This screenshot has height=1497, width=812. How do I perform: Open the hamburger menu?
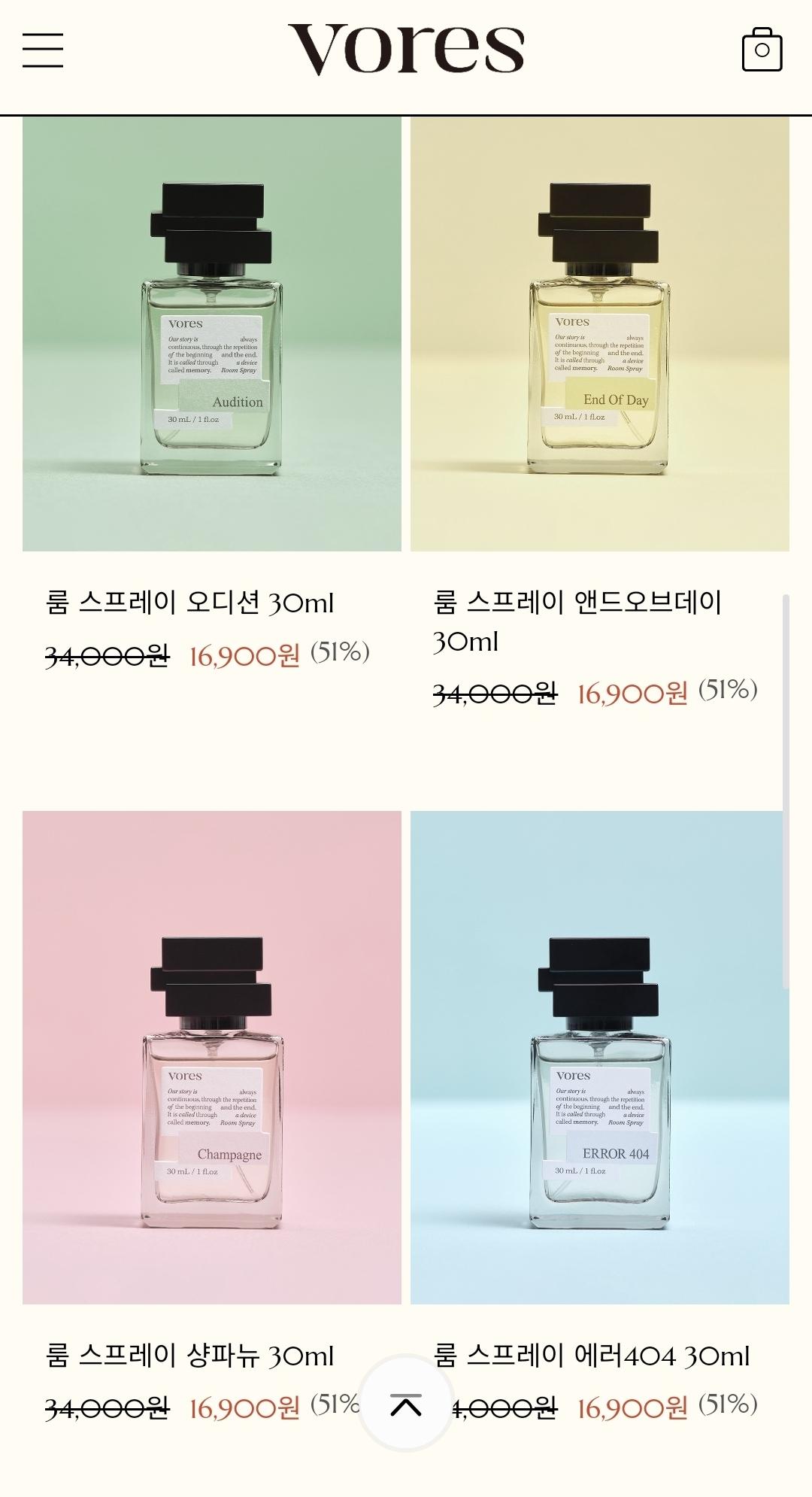(43, 50)
